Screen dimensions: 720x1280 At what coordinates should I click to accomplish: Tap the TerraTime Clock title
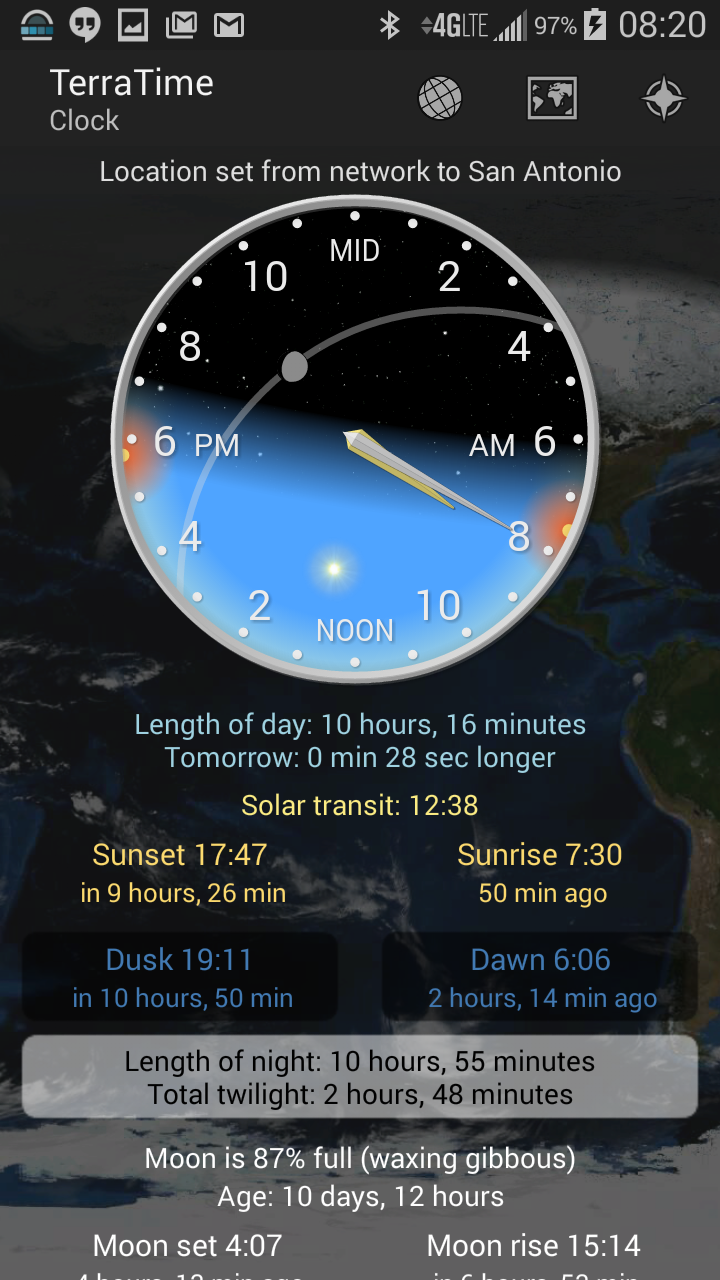tap(131, 100)
